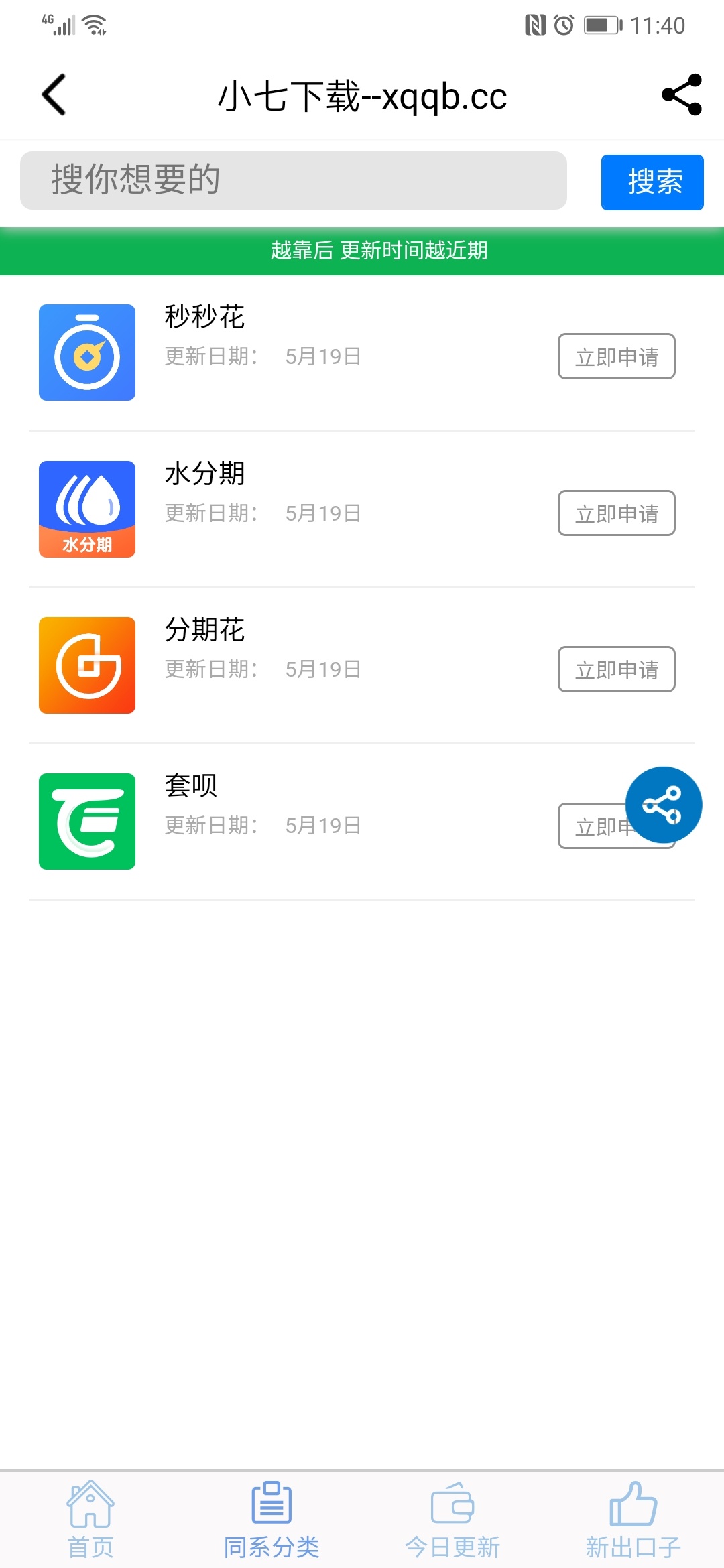Apply for 秒秒花 with 立即申请
Image resolution: width=724 pixels, height=1568 pixels.
617,356
